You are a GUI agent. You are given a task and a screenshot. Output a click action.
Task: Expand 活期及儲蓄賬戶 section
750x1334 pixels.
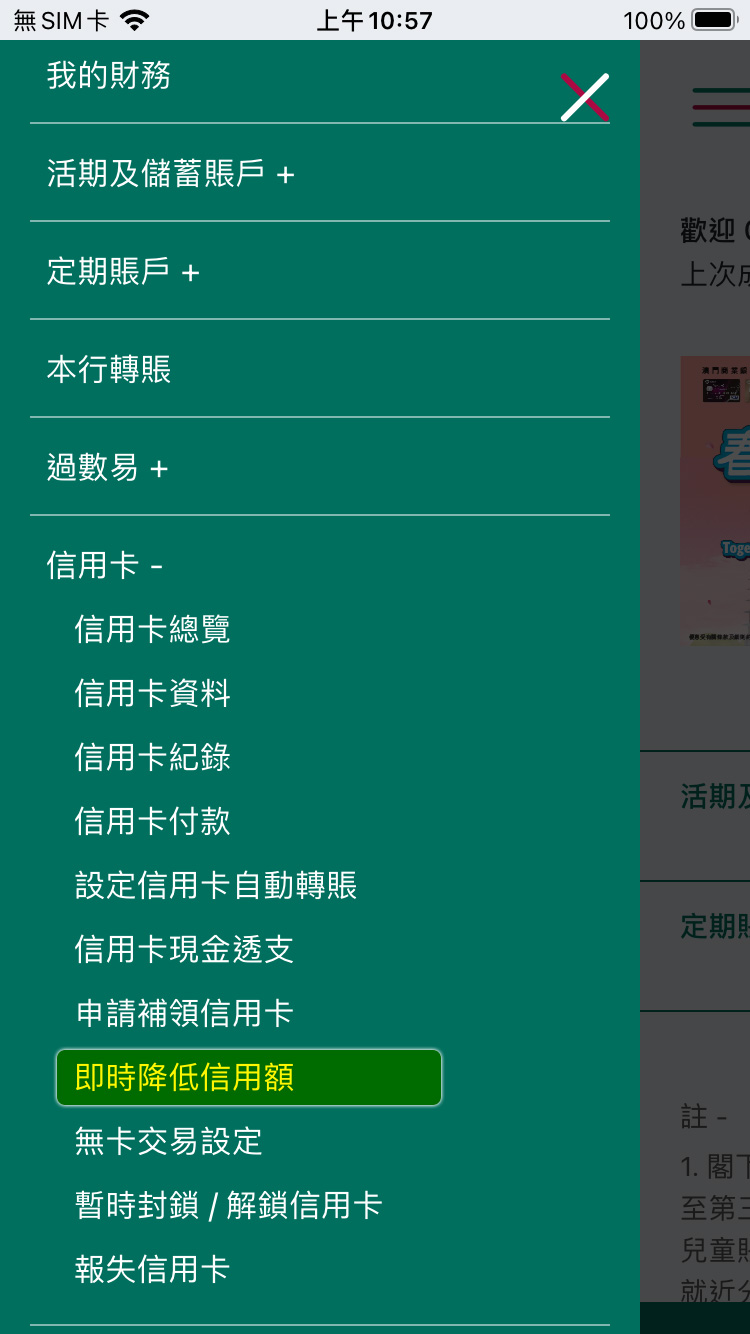(x=170, y=174)
